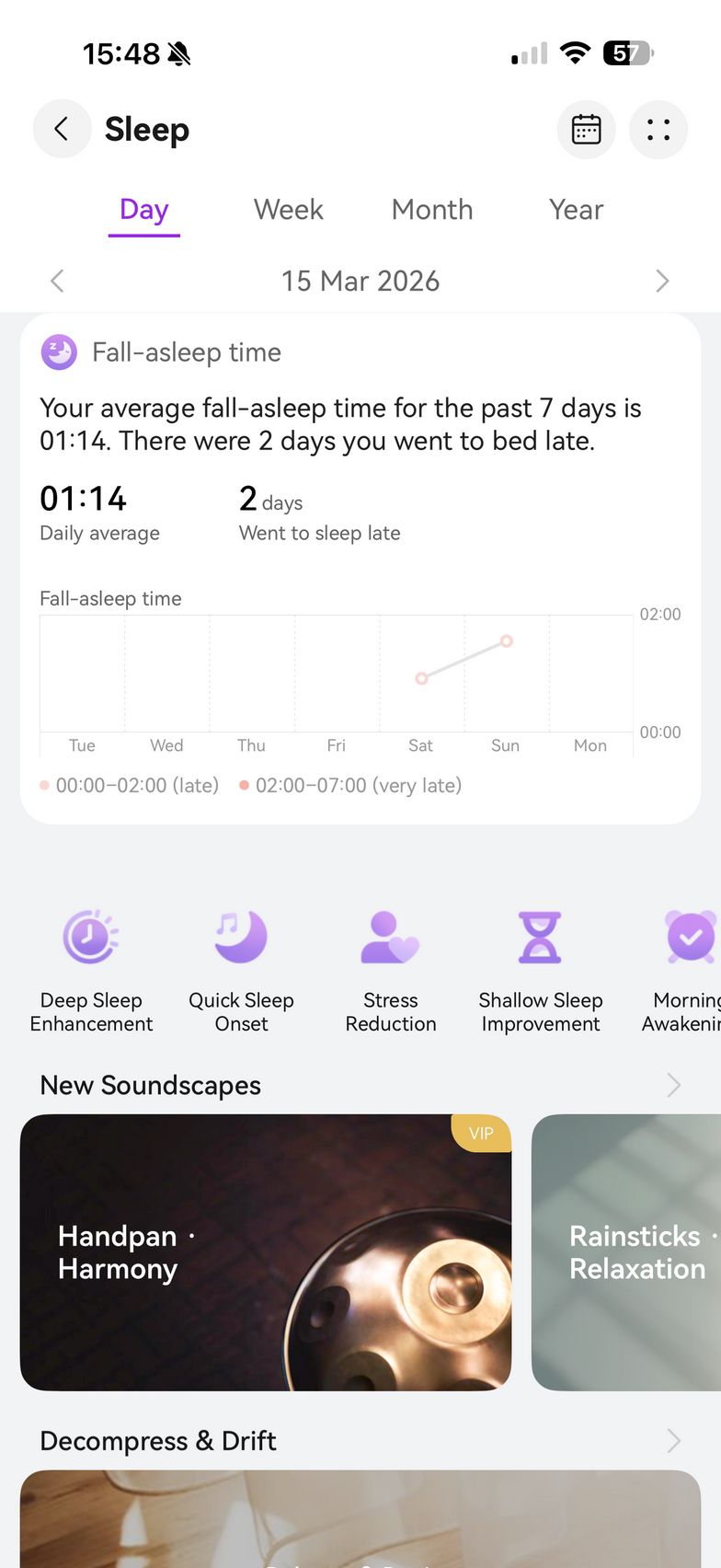721x1568 pixels.
Task: Expand the New Soundscapes section
Action: [673, 1086]
